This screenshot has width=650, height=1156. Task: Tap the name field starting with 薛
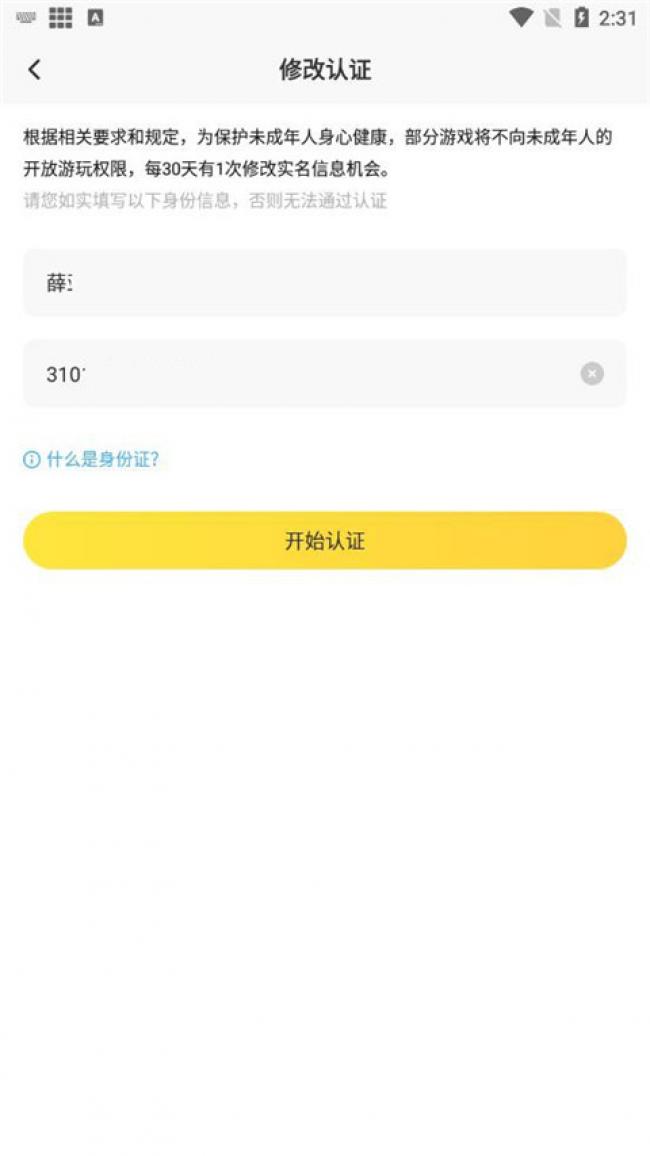(x=325, y=282)
